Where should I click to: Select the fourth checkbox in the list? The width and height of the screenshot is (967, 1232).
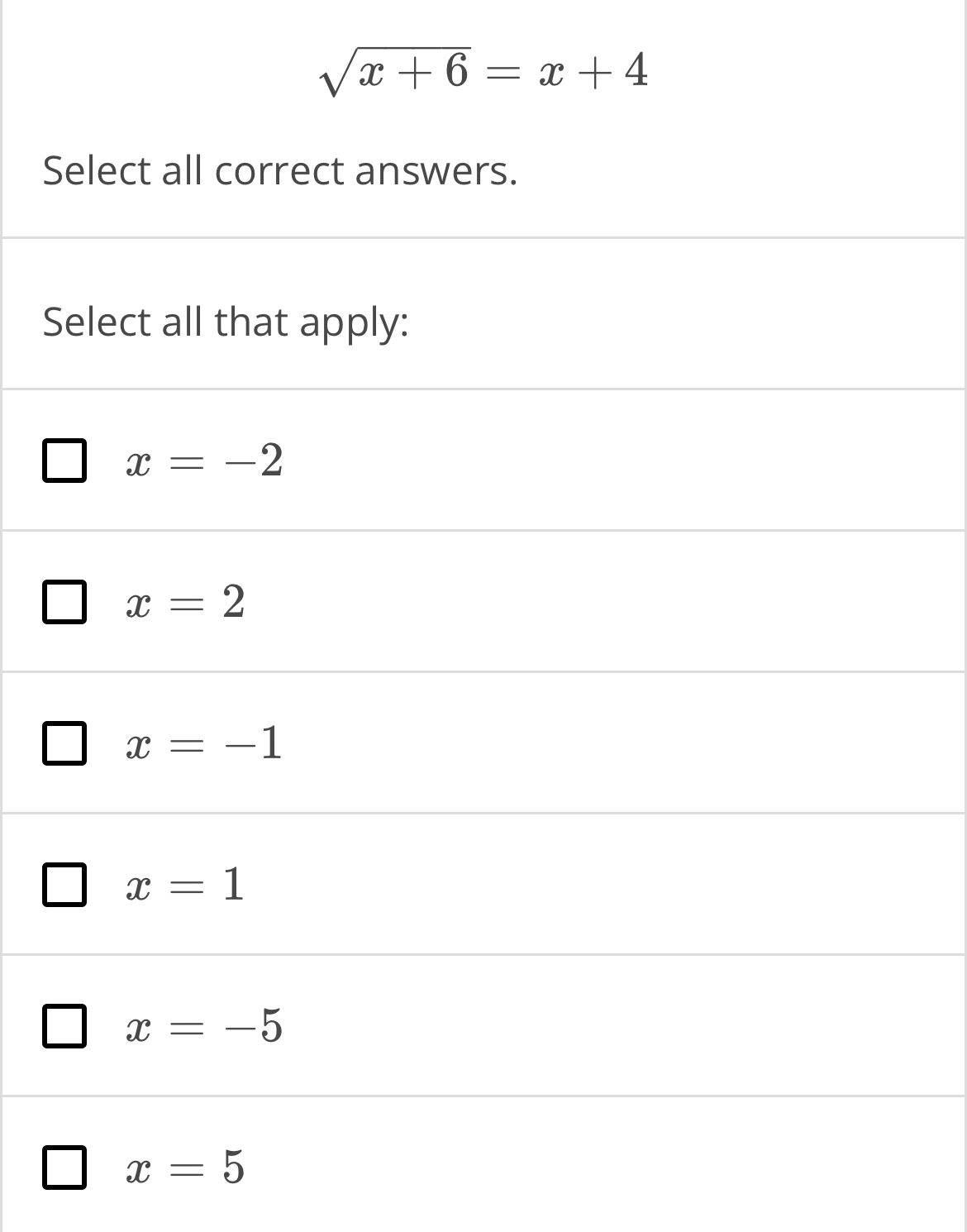66,886
